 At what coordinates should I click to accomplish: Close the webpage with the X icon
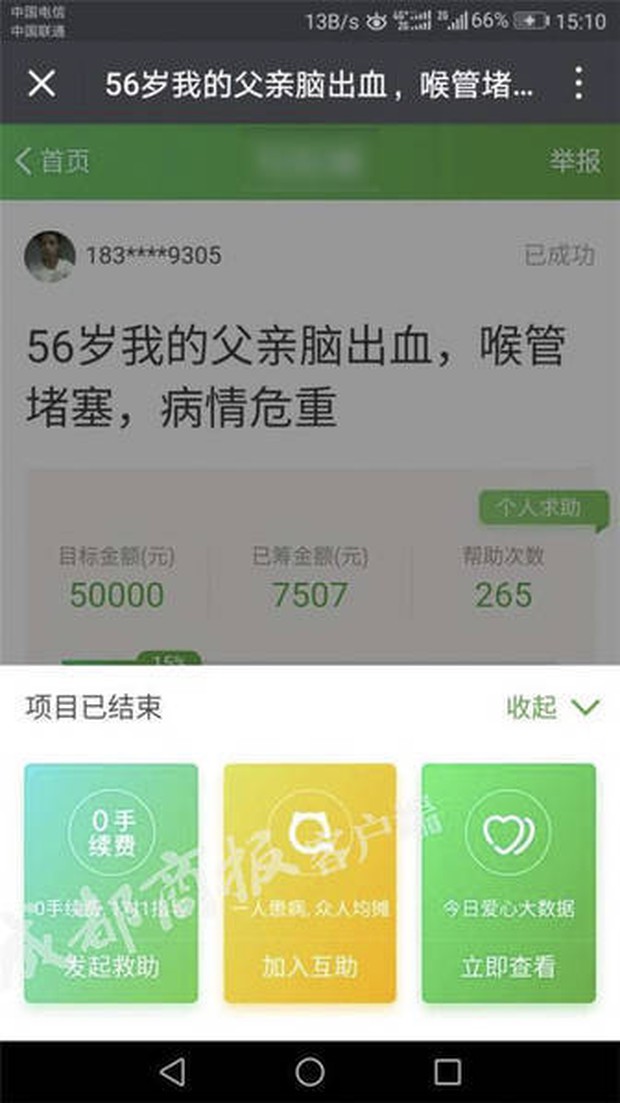[41, 84]
